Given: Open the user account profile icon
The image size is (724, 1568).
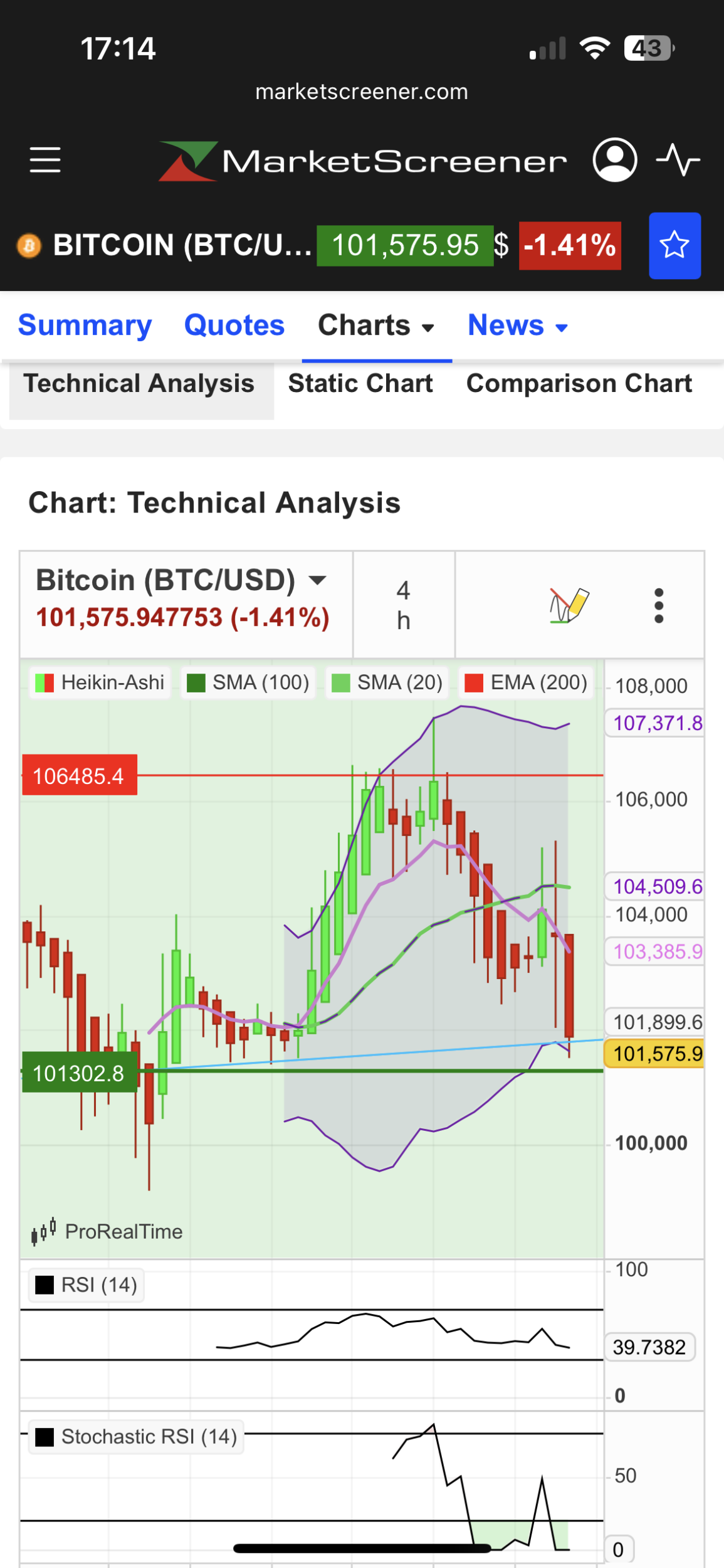Looking at the screenshot, I should pos(614,160).
